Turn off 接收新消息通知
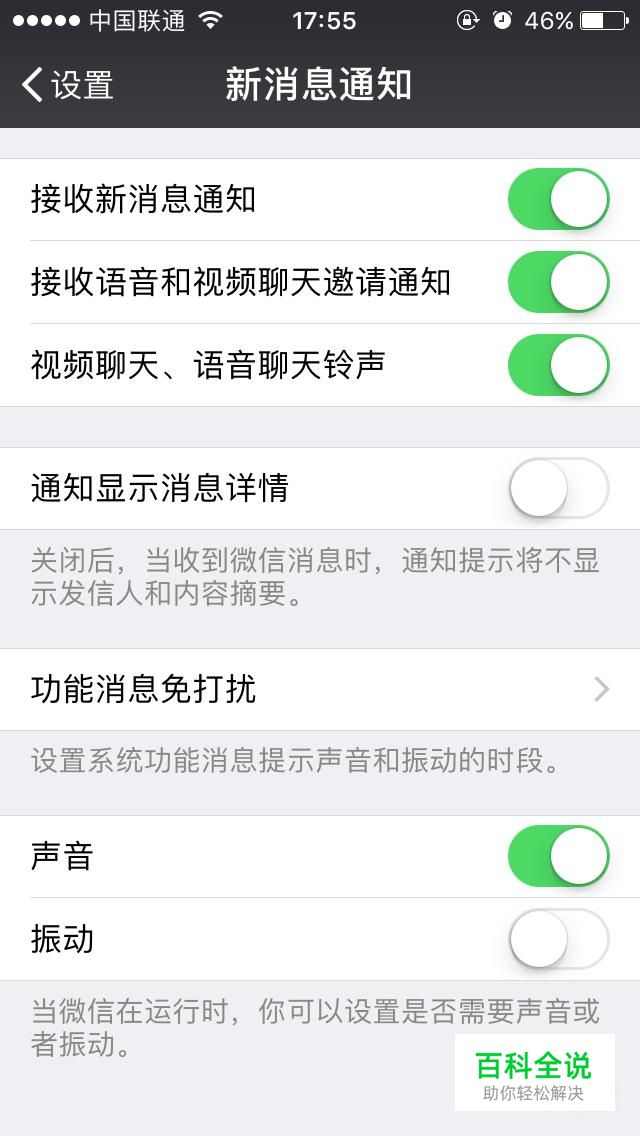640x1136 pixels. click(x=559, y=199)
